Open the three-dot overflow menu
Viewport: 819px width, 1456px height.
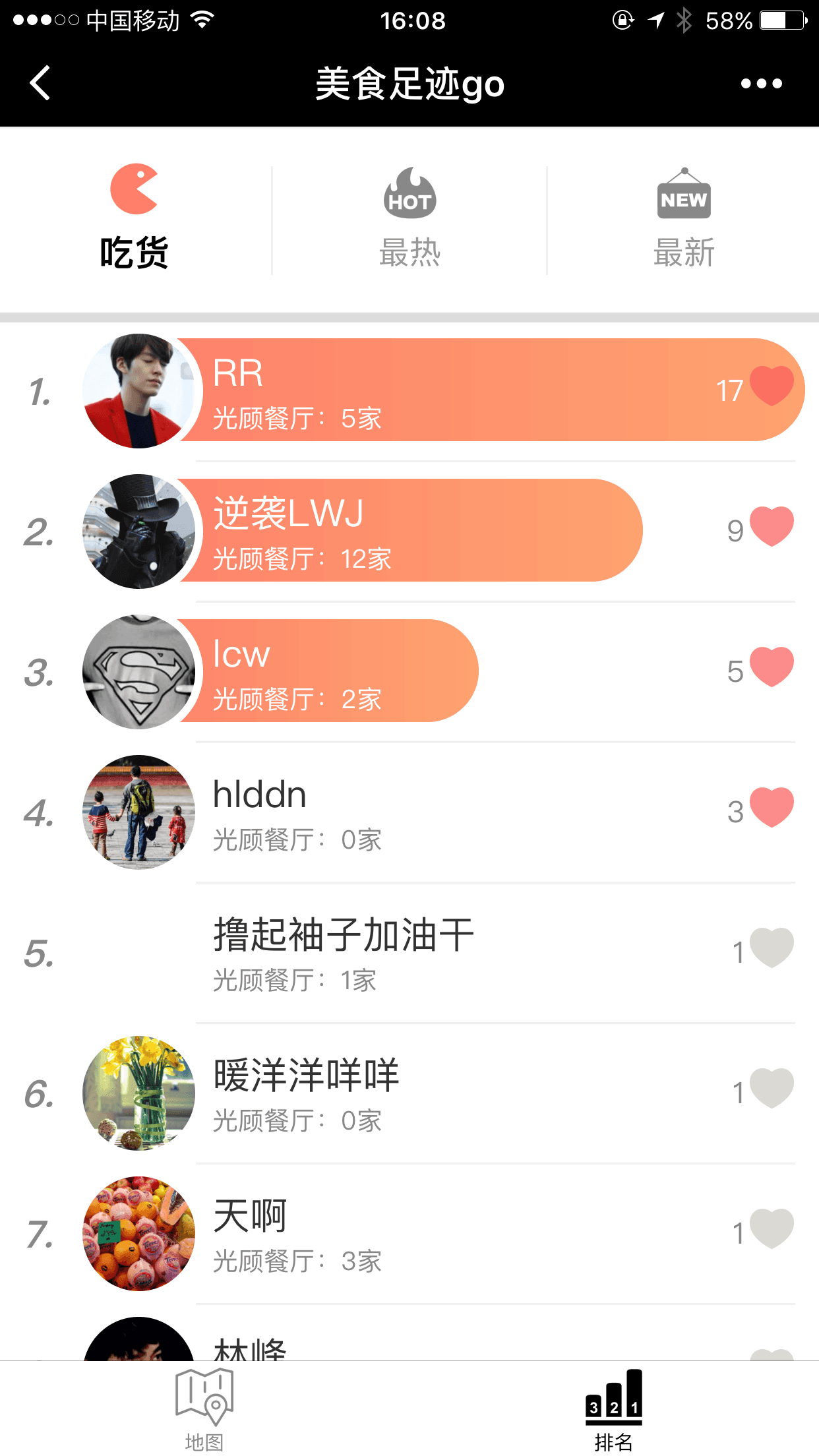(x=761, y=84)
